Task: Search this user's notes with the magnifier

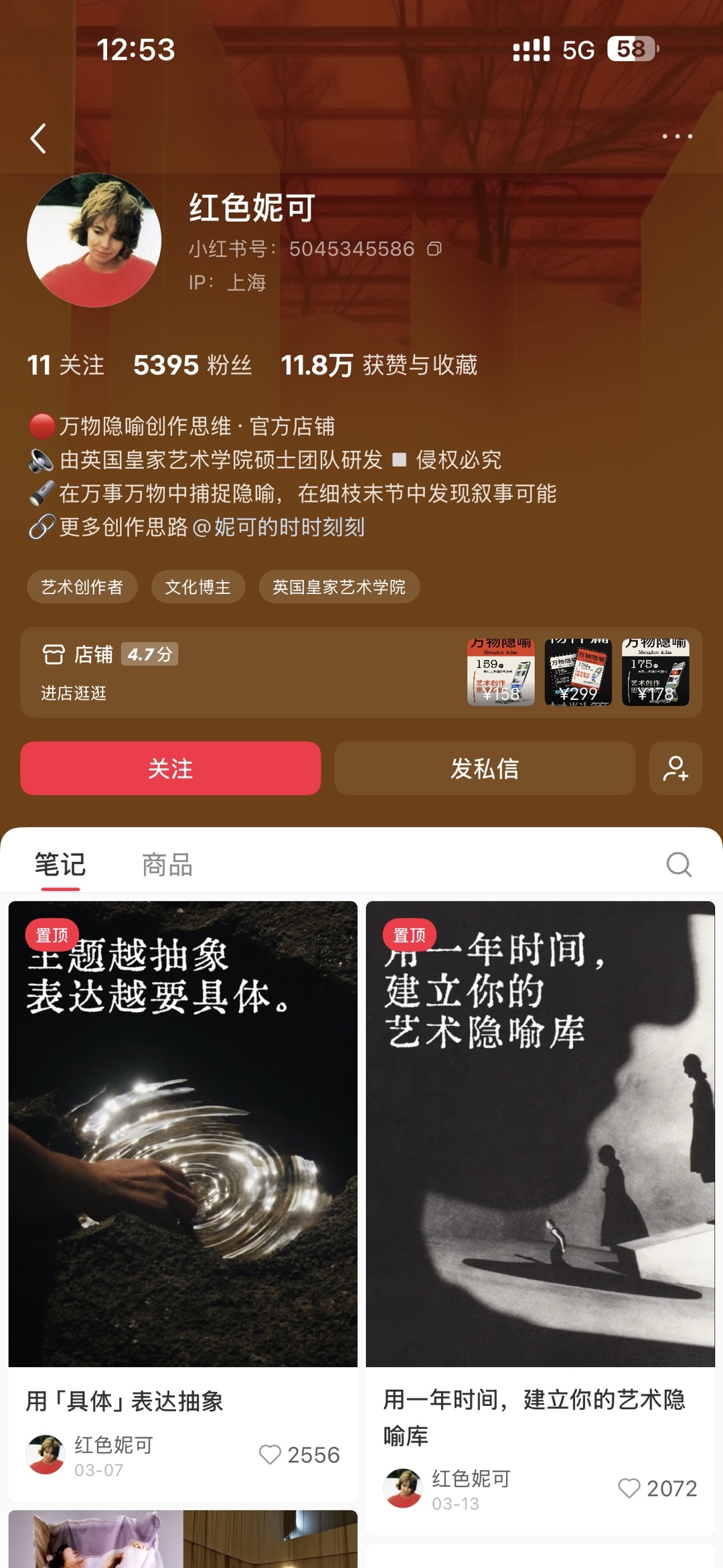Action: pos(679,864)
